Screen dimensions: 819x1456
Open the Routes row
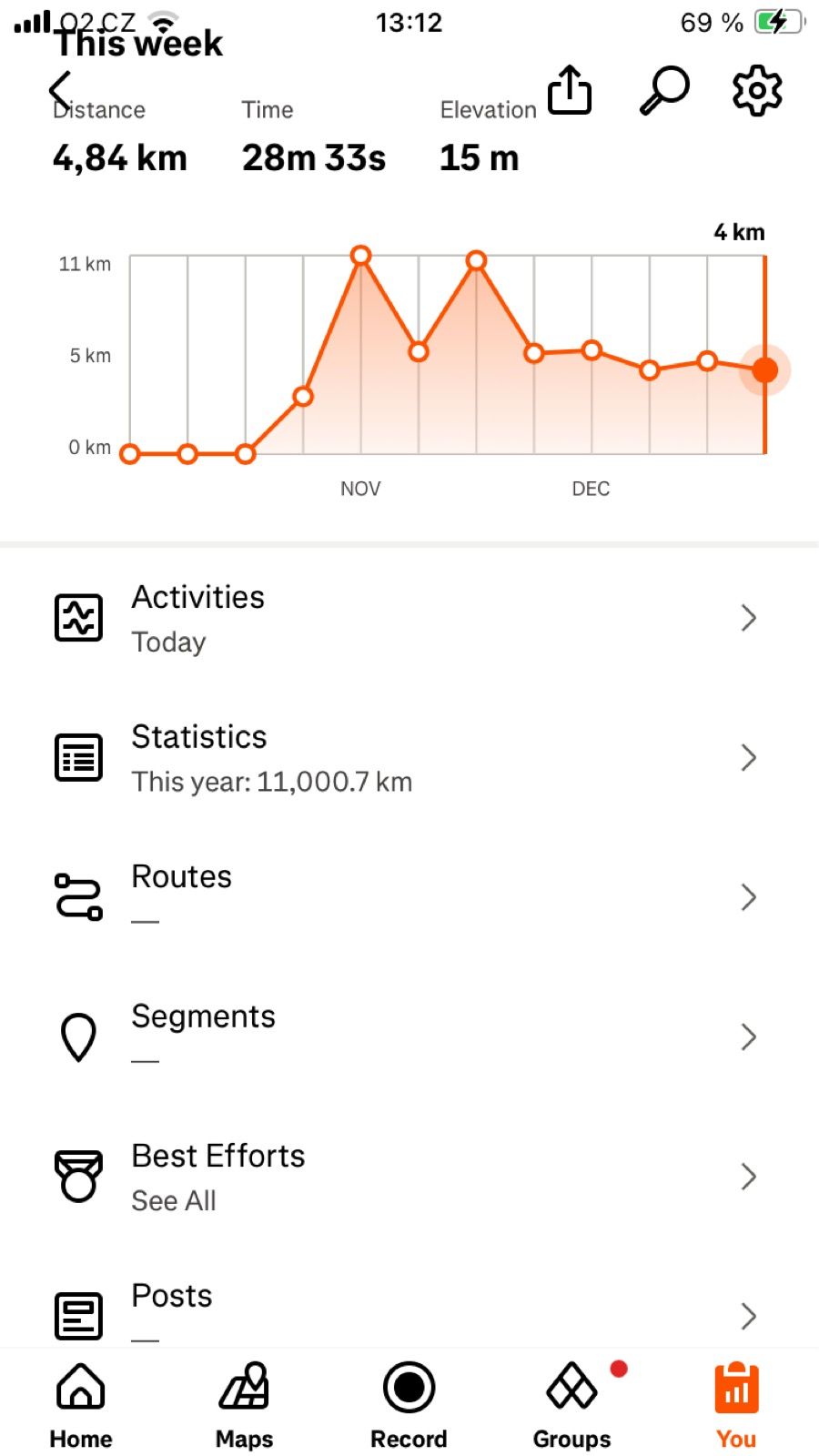408,897
